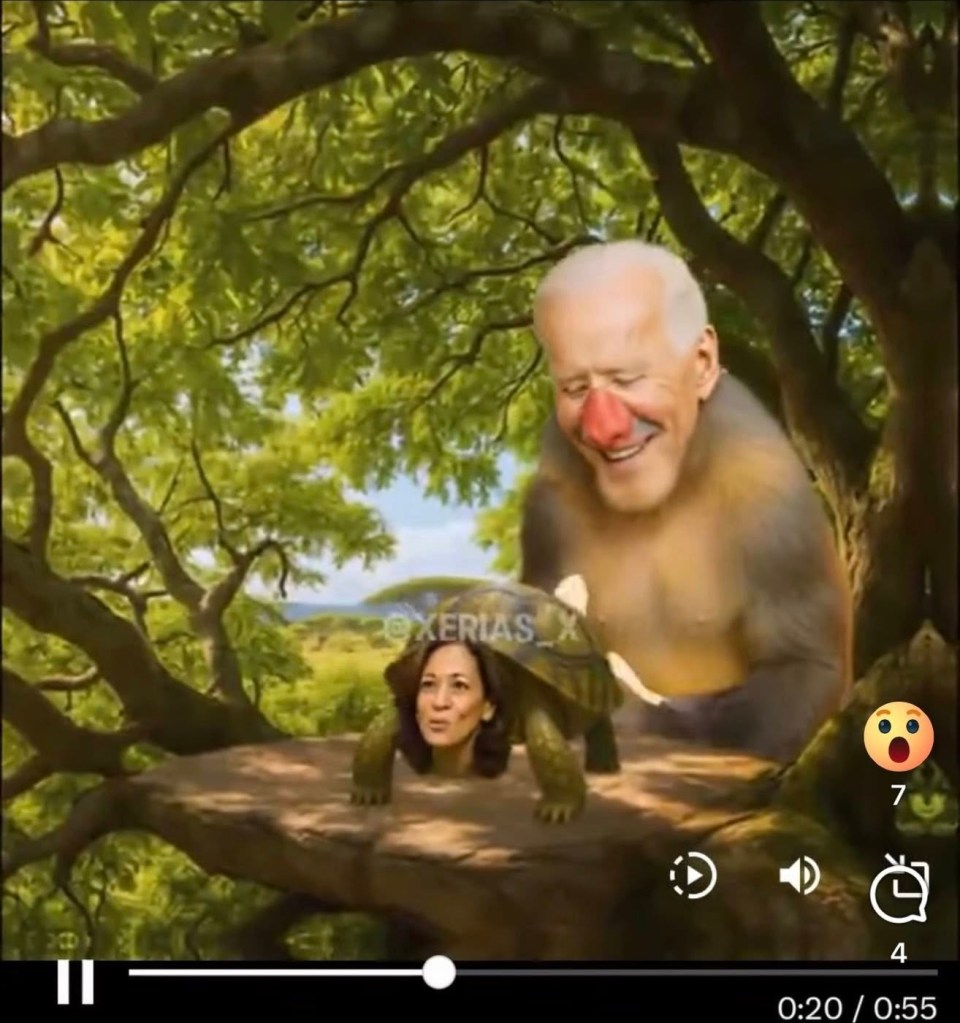
Task: Pause the playing video
Action: point(75,980)
